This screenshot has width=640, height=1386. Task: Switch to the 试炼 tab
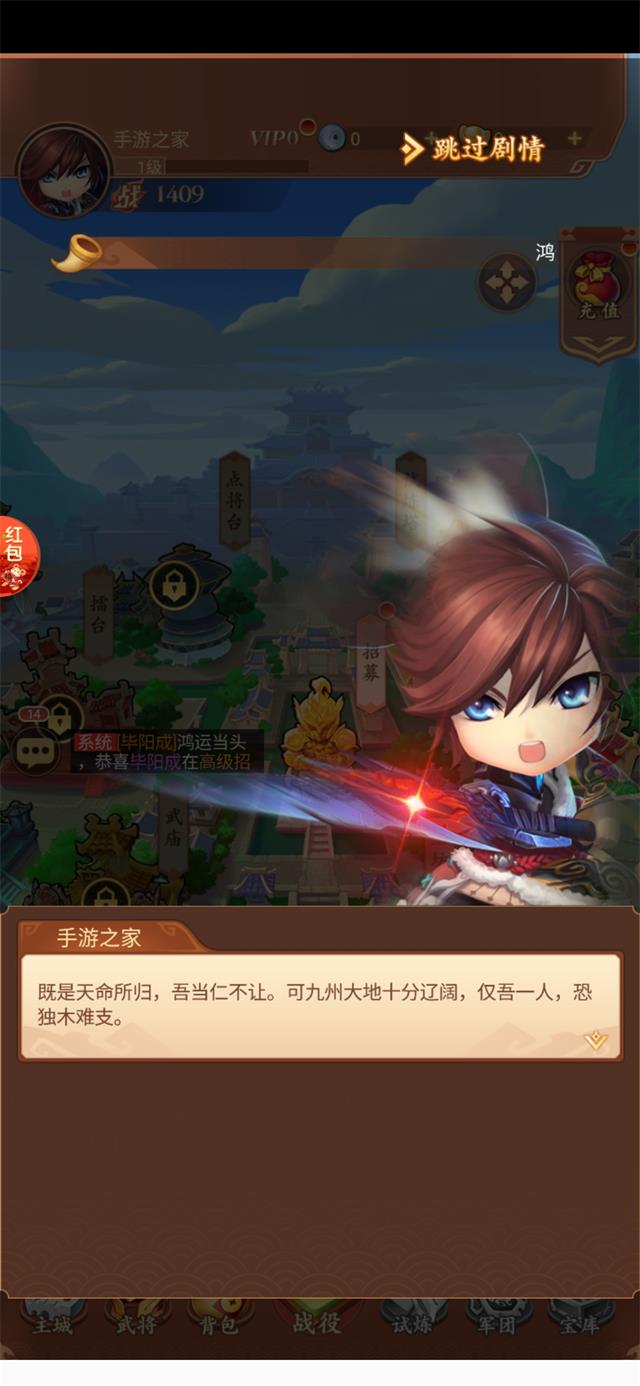click(411, 1322)
